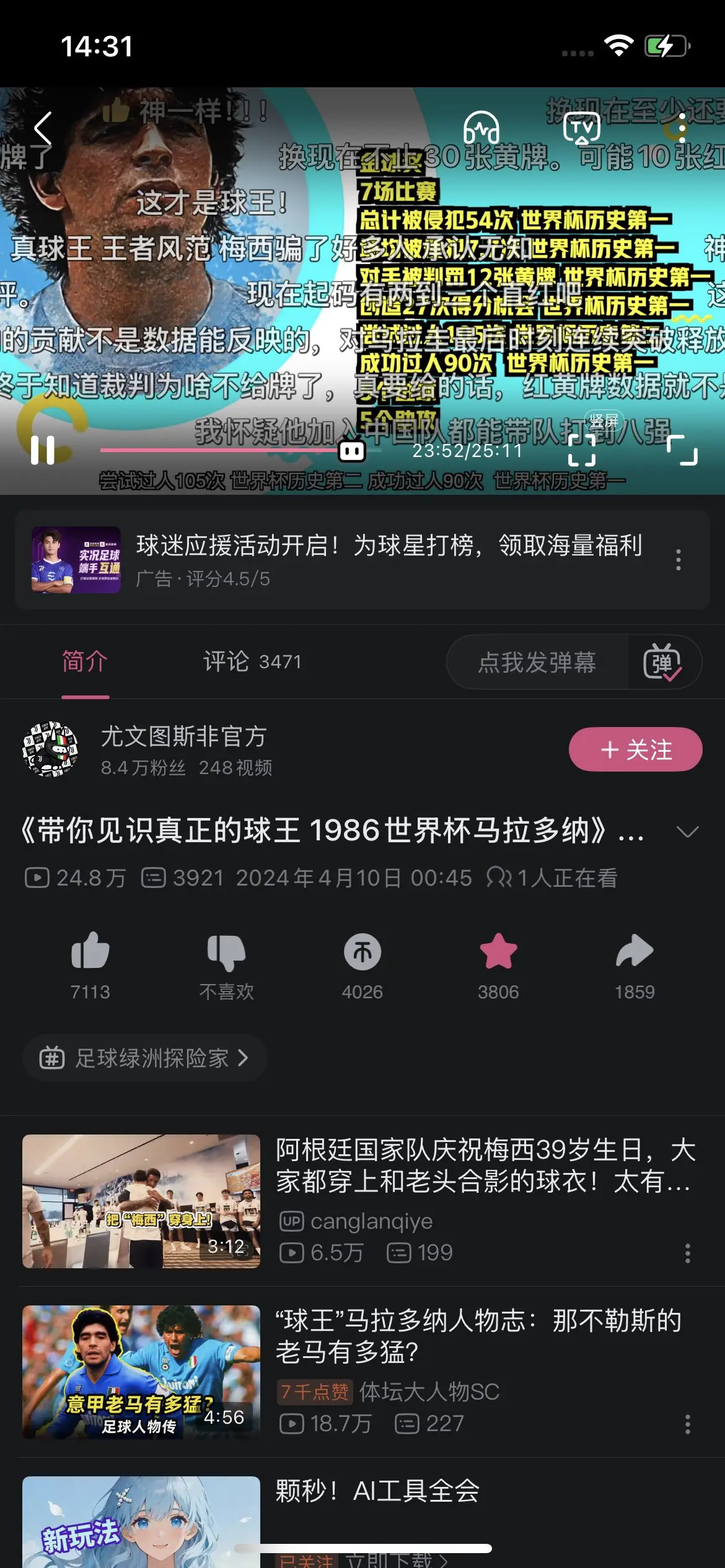The image size is (725, 1568).
Task: Pause the playing video
Action: click(x=43, y=450)
